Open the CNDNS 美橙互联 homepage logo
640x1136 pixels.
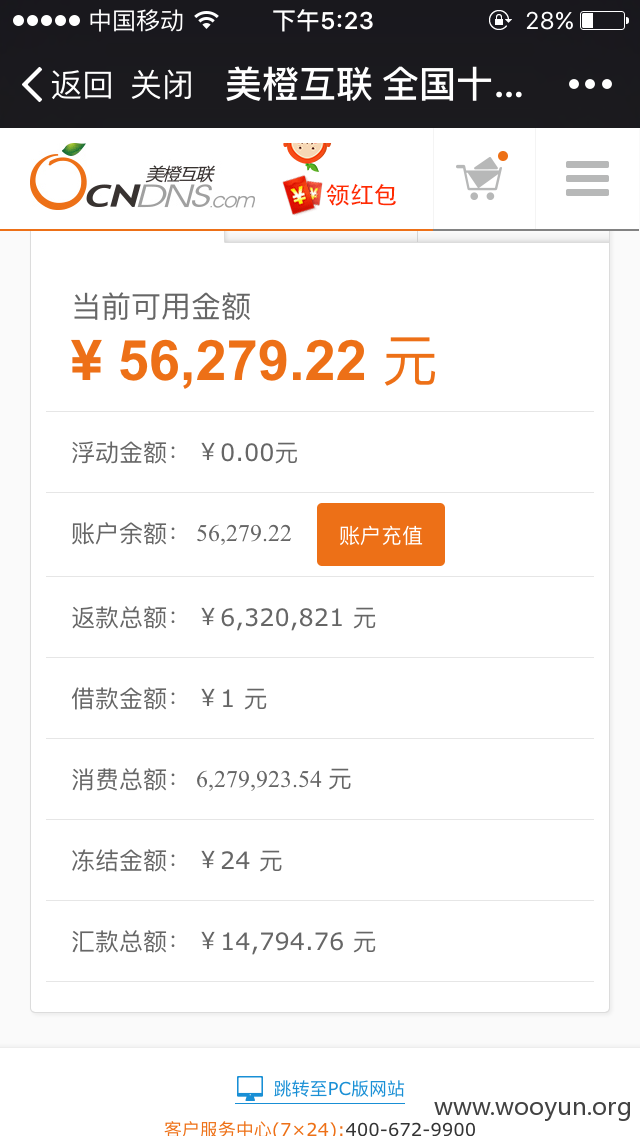[x=142, y=178]
